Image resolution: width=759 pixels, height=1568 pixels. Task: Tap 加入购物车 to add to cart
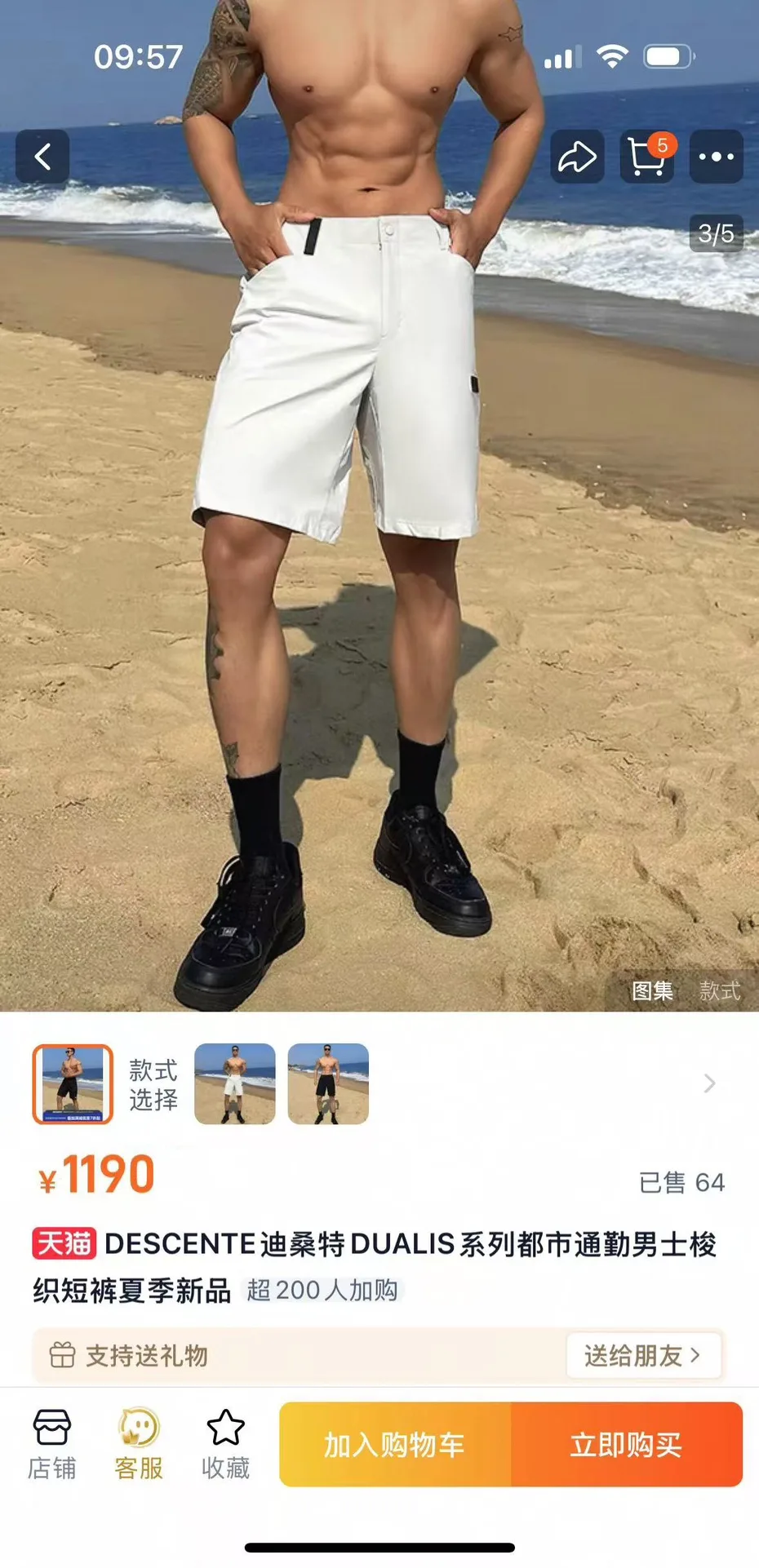coord(395,1444)
